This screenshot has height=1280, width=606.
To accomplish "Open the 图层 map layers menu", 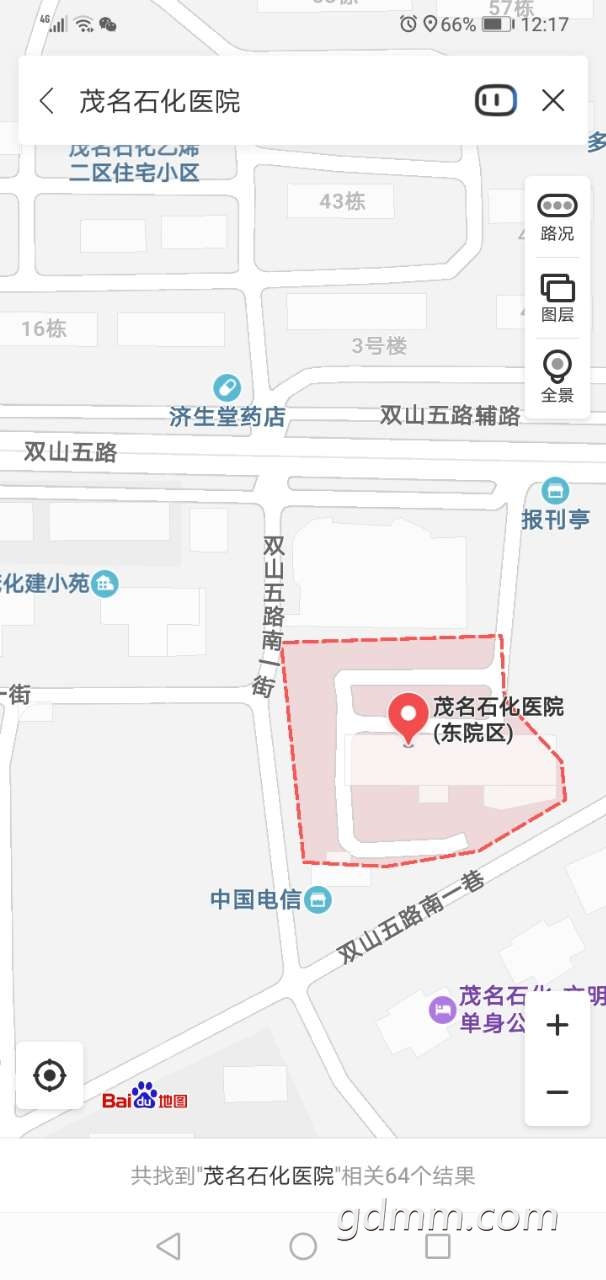I will (557, 297).
